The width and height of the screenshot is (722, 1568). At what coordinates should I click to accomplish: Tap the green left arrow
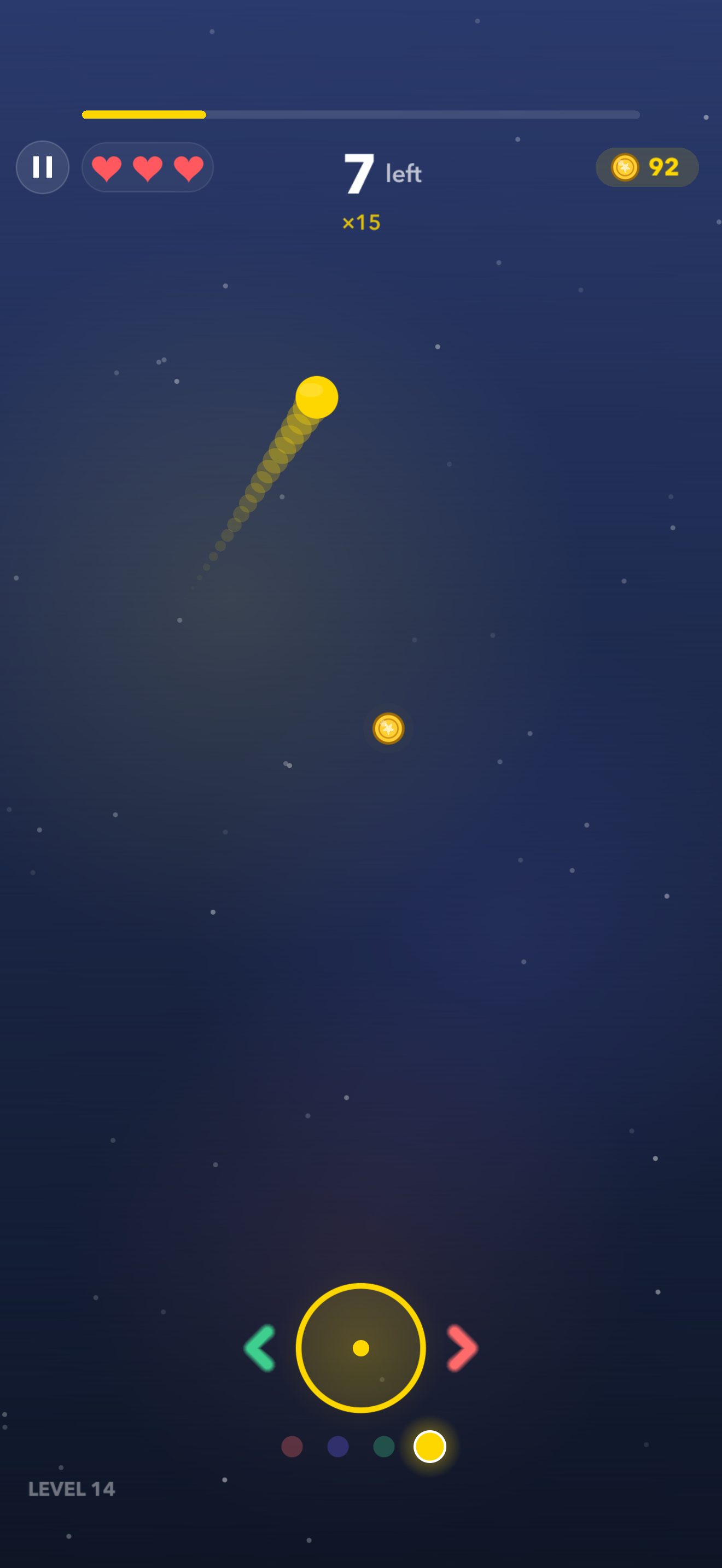tap(260, 1348)
